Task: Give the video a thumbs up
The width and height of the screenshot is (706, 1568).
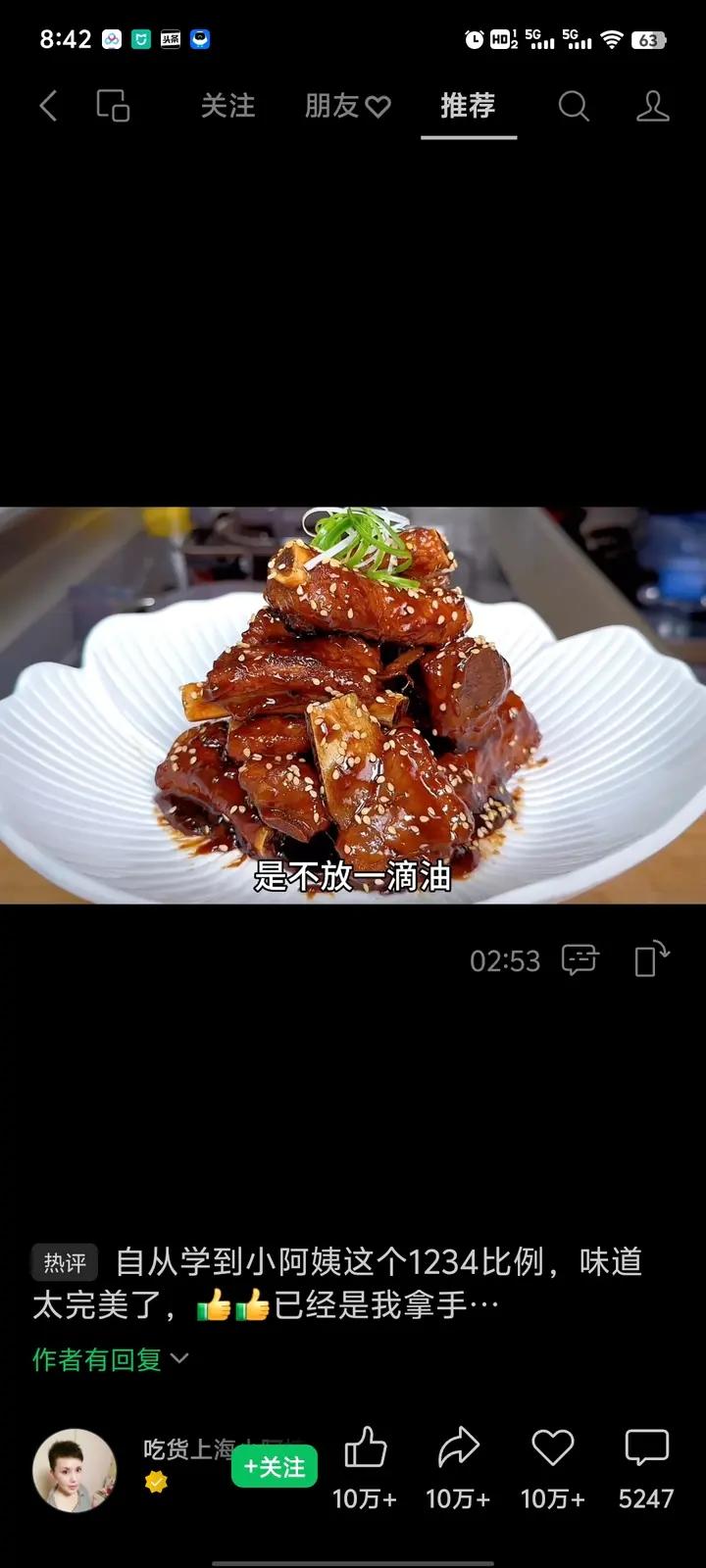Action: (365, 1448)
